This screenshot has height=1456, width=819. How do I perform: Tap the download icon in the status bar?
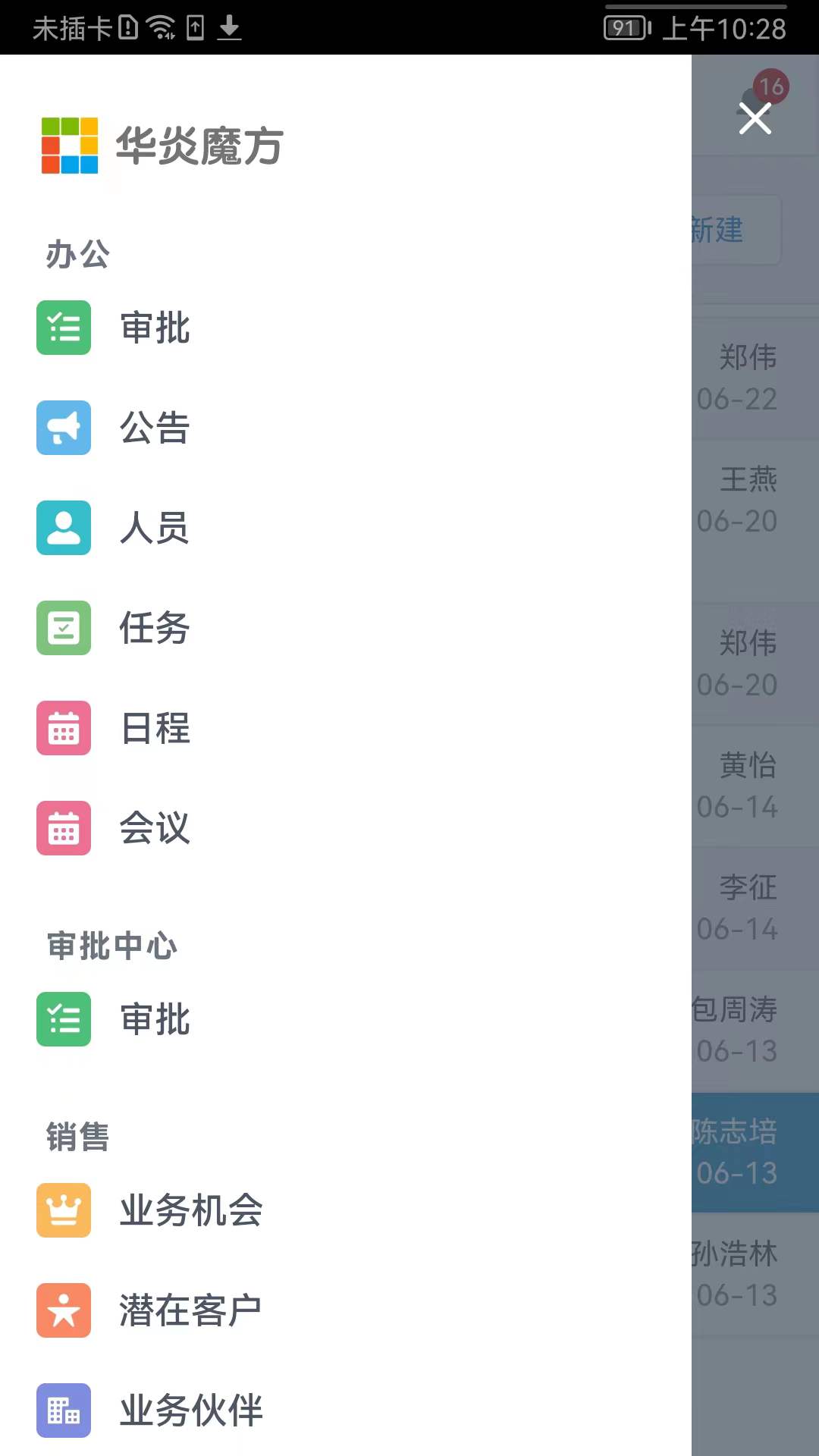pyautogui.click(x=230, y=29)
